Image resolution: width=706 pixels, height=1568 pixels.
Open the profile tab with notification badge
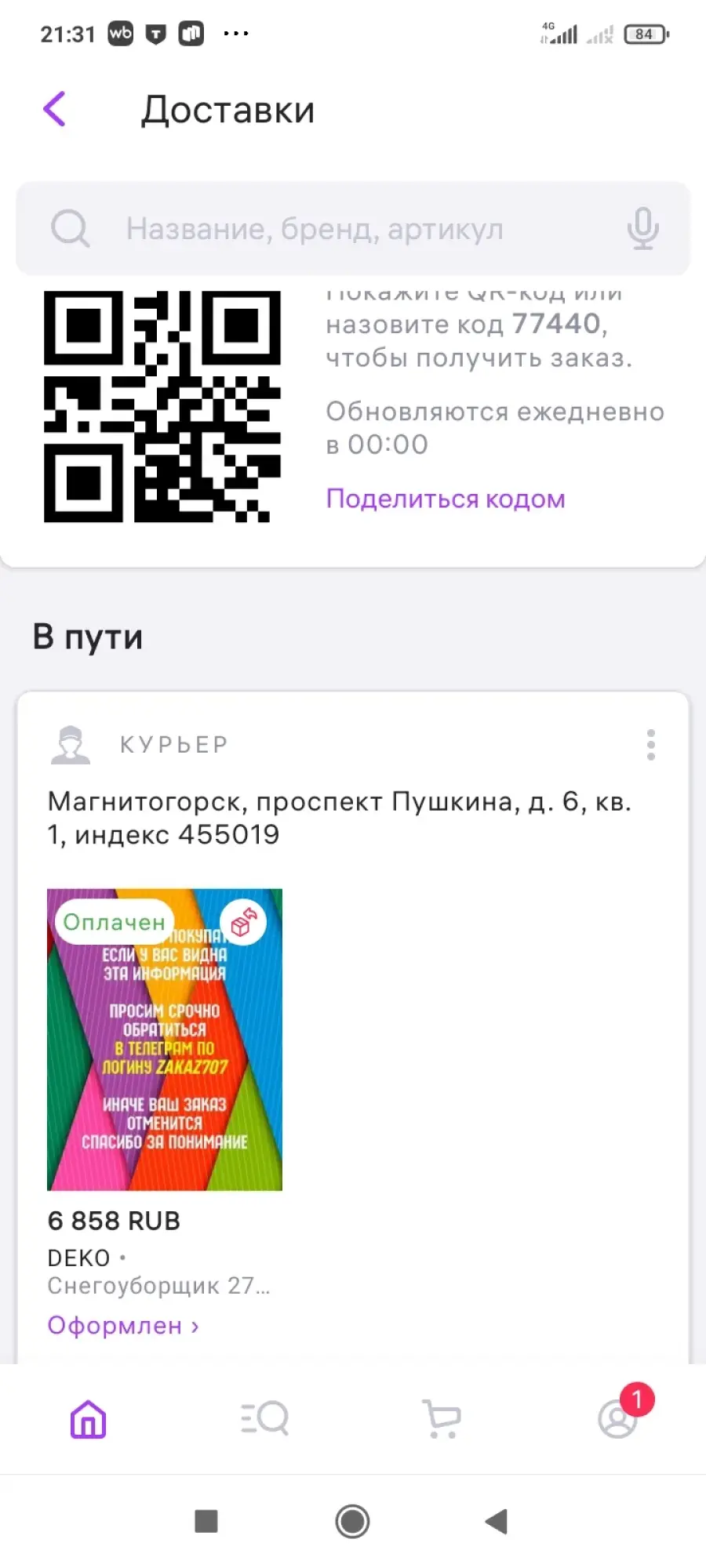click(619, 1417)
